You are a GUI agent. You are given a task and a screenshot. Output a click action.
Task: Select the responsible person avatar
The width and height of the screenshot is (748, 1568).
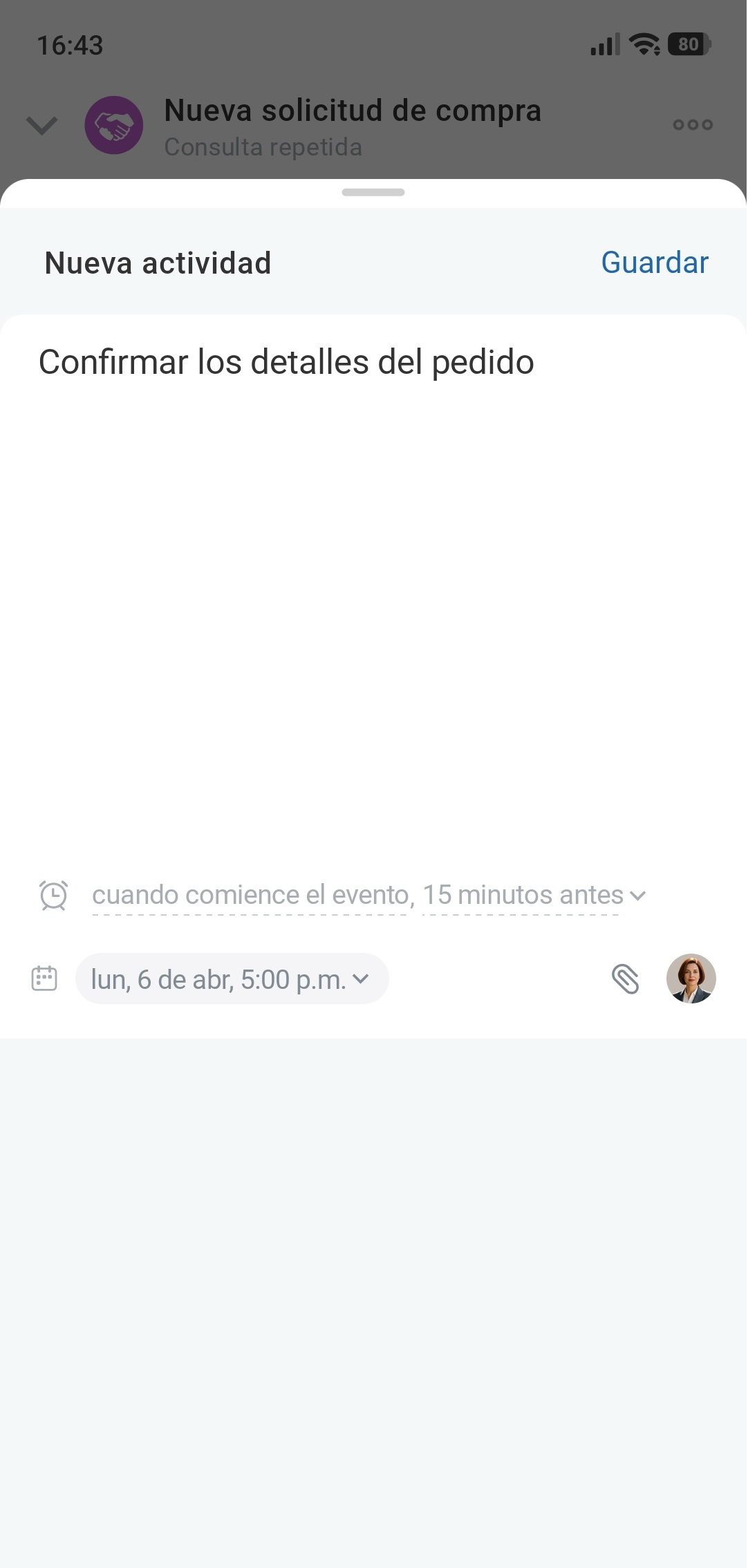tap(691, 979)
